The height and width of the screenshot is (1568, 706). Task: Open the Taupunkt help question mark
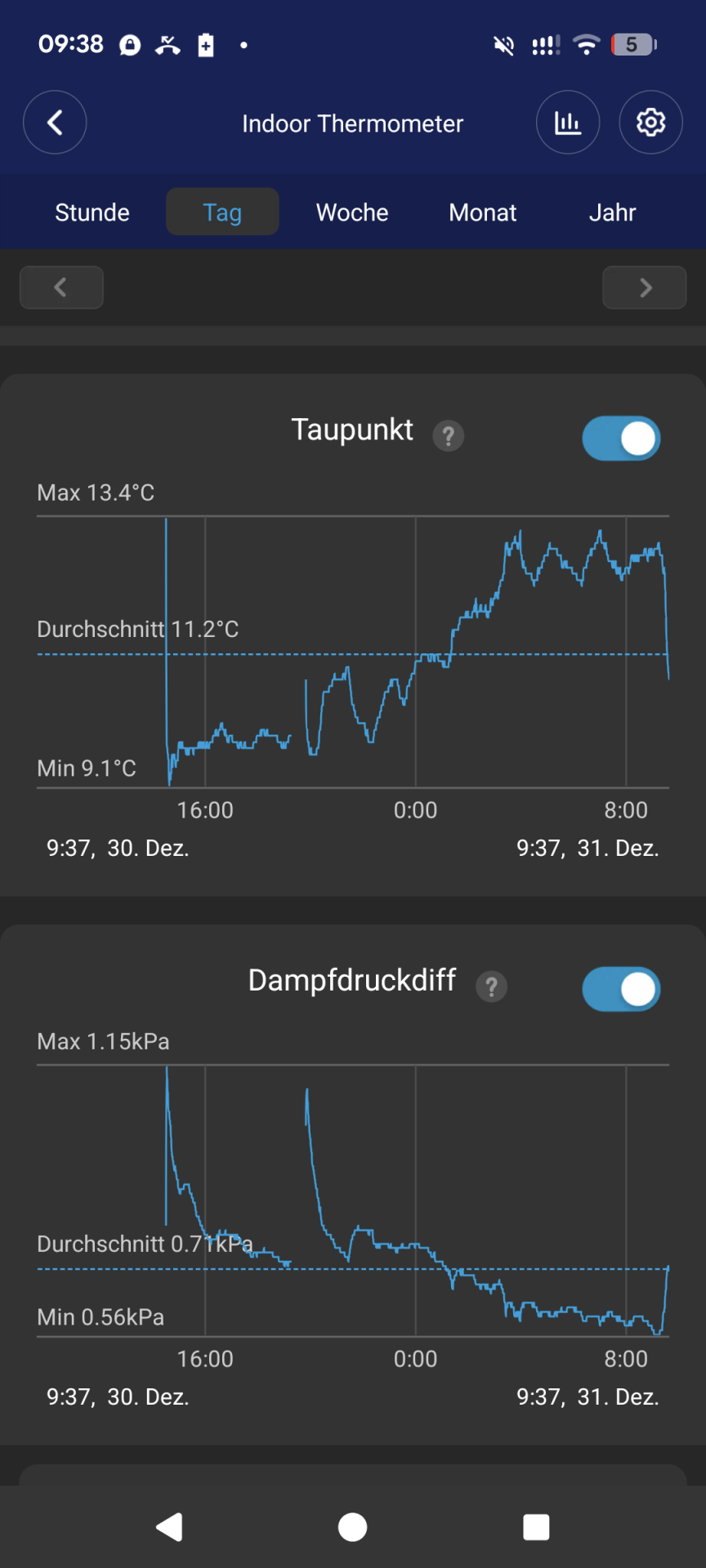[x=448, y=436]
